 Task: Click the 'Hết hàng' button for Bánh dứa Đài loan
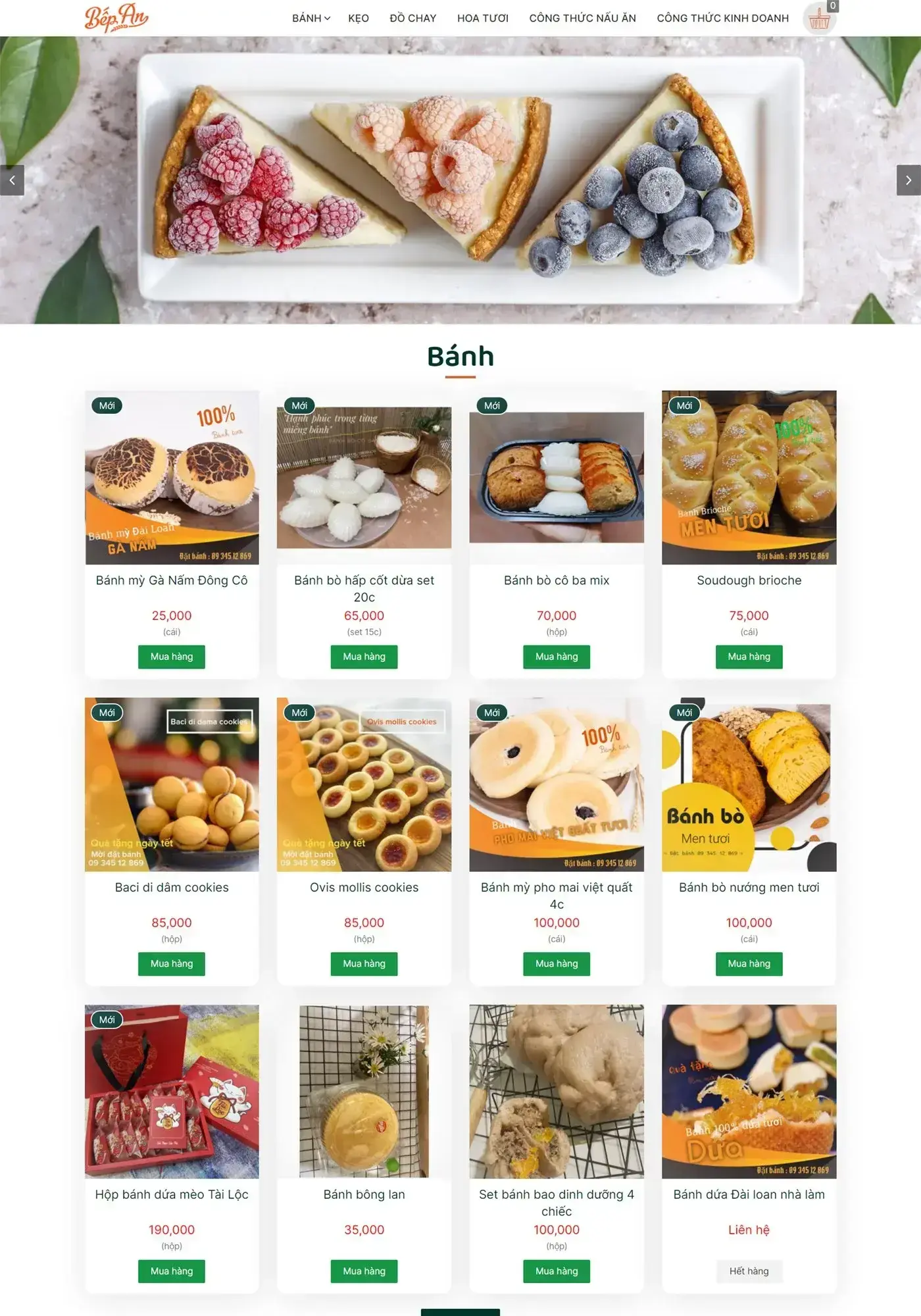pos(749,1270)
